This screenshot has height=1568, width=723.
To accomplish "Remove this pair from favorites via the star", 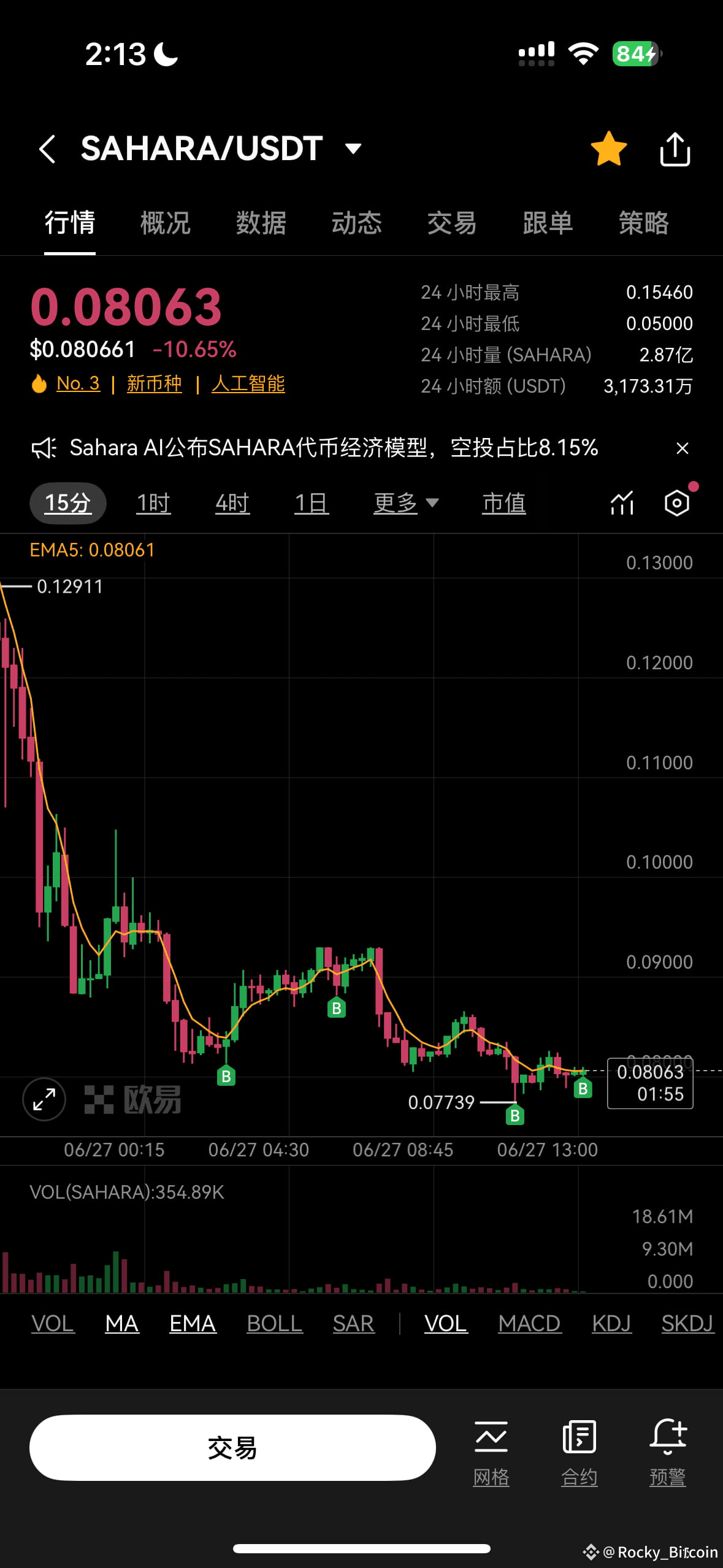I will tap(608, 149).
